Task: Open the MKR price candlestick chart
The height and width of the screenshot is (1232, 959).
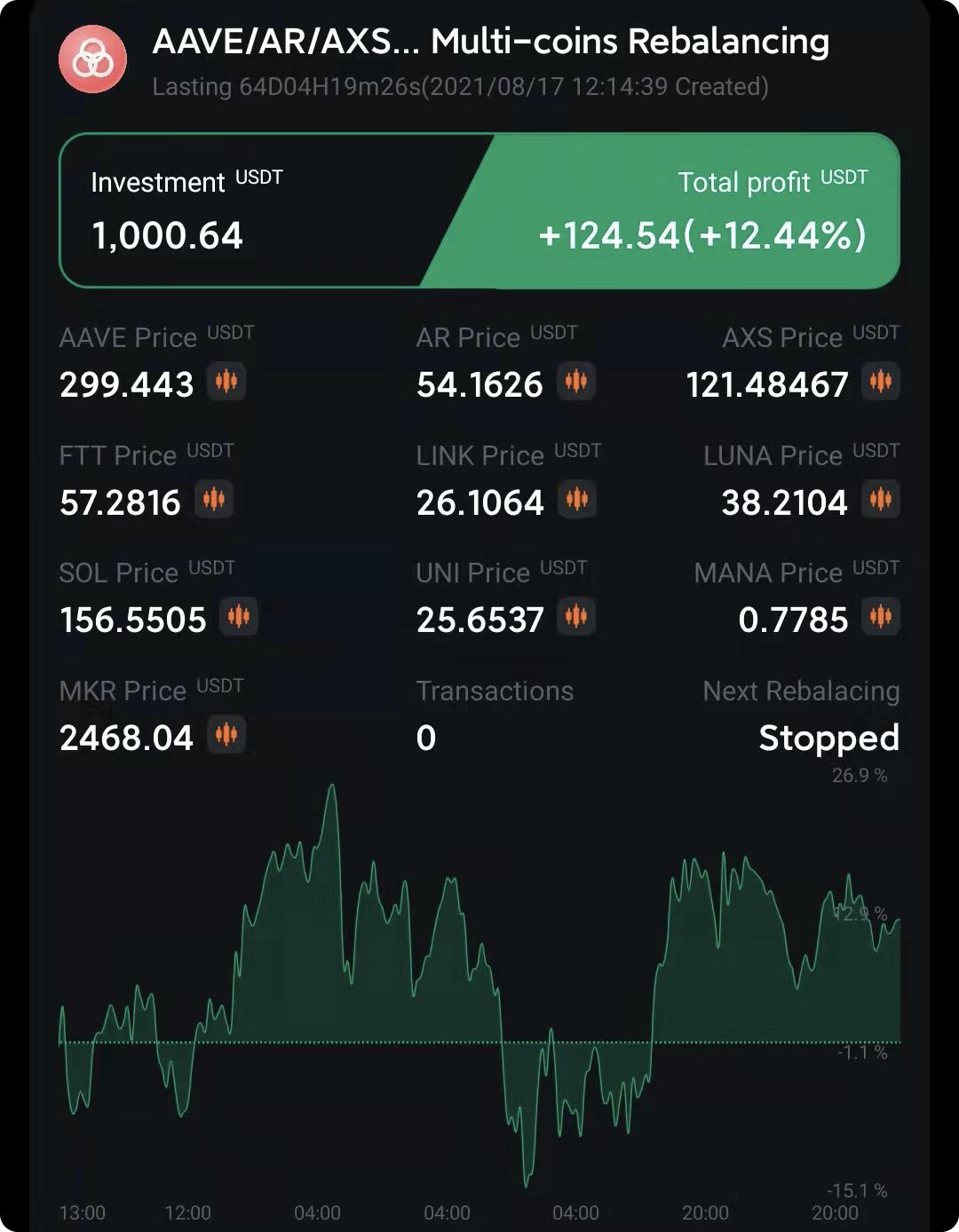Action: pos(228,737)
